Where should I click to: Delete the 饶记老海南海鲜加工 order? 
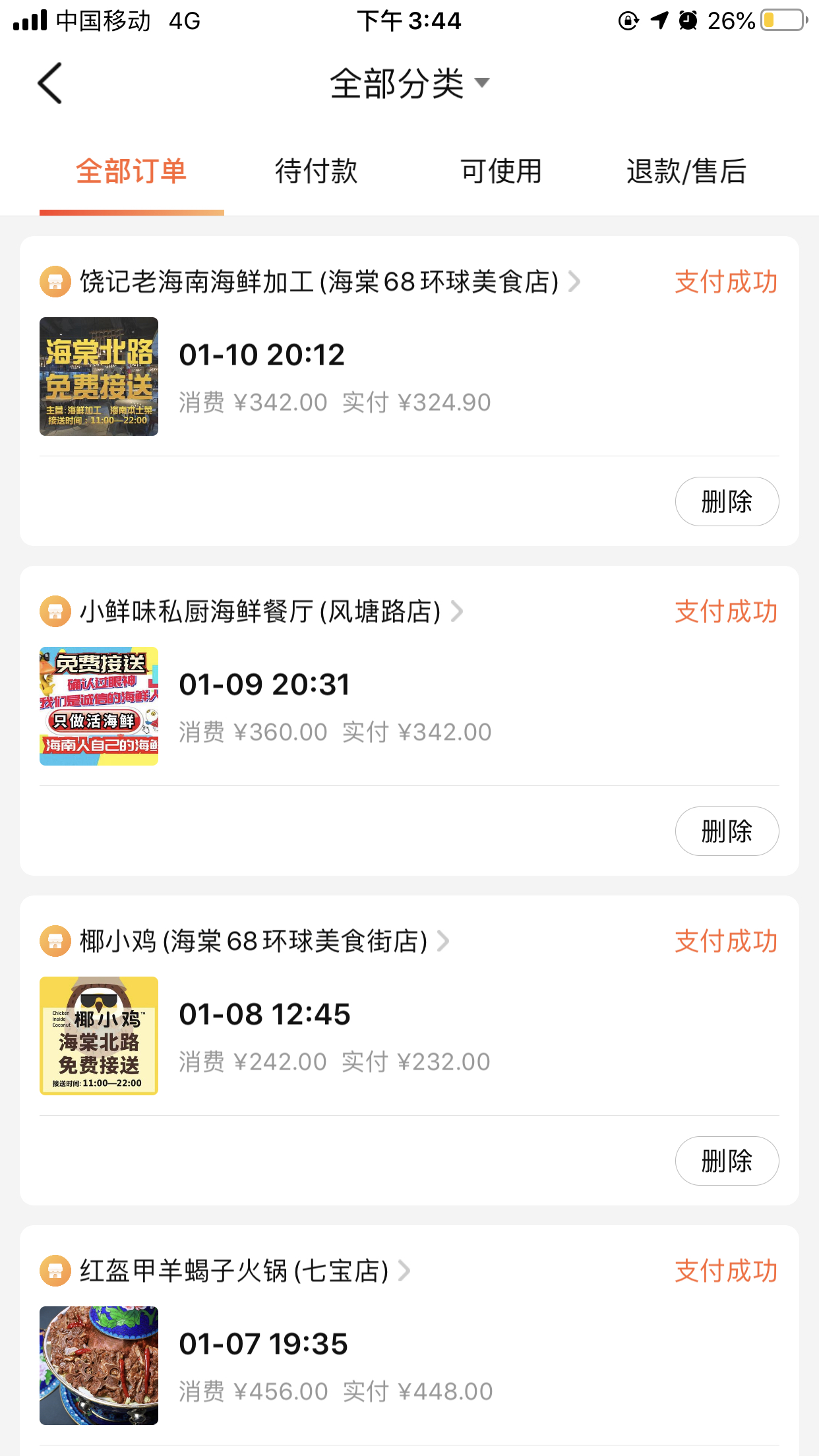pyautogui.click(x=726, y=502)
